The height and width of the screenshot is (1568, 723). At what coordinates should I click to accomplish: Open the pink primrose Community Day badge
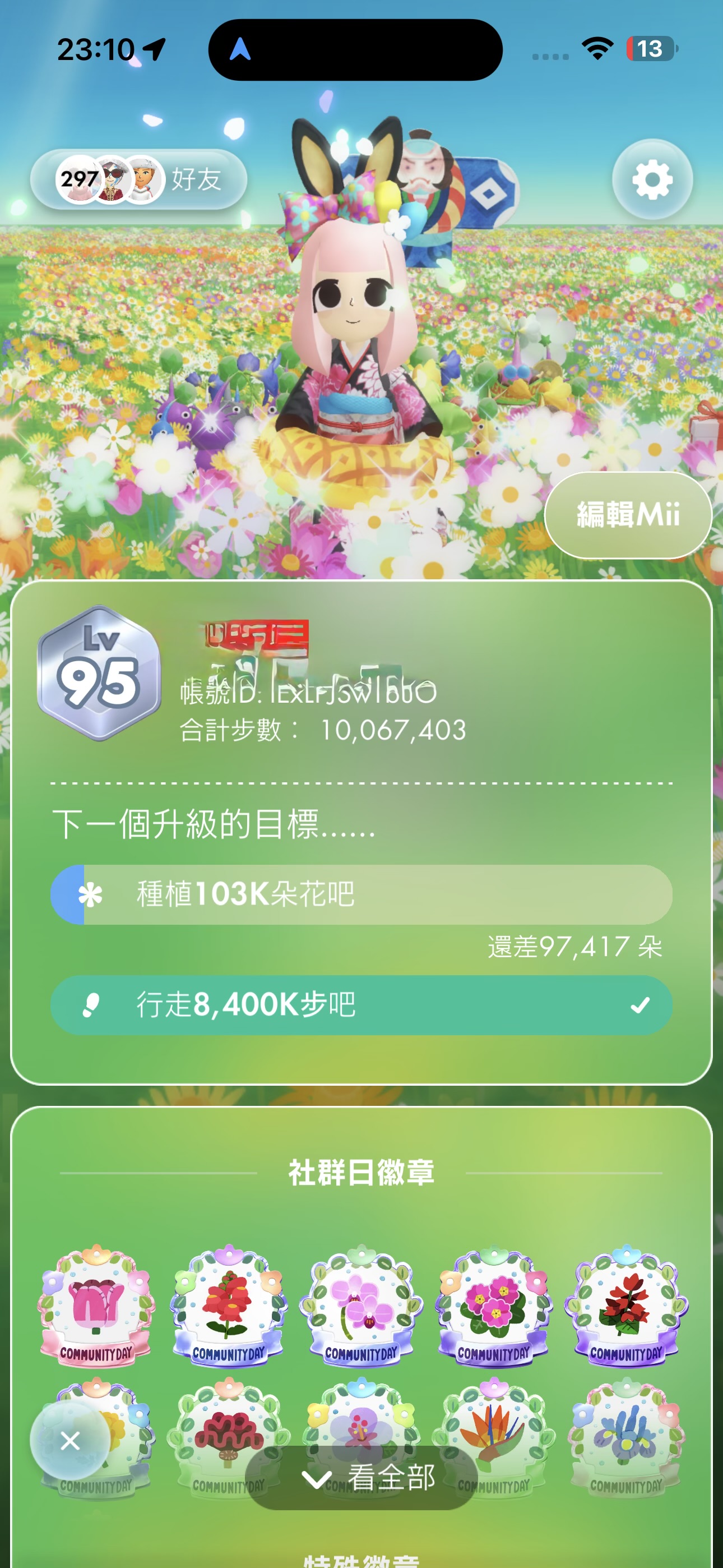coord(494,1306)
